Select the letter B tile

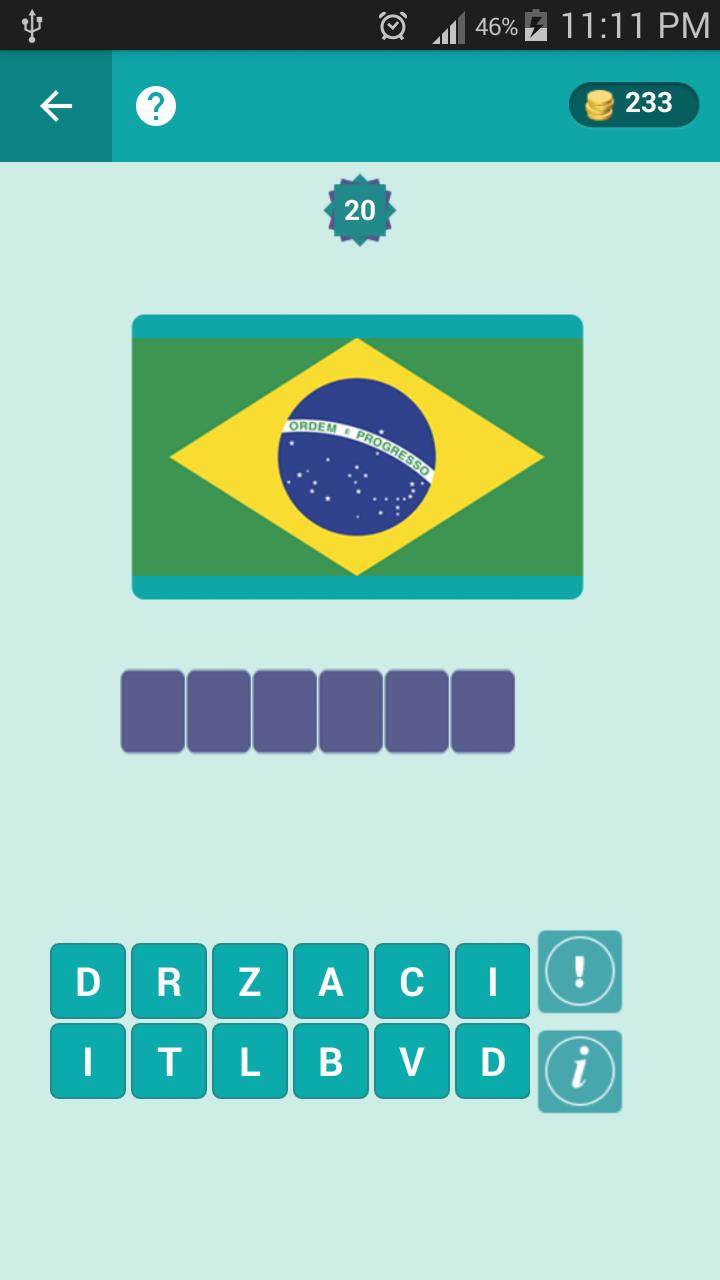(x=330, y=1062)
